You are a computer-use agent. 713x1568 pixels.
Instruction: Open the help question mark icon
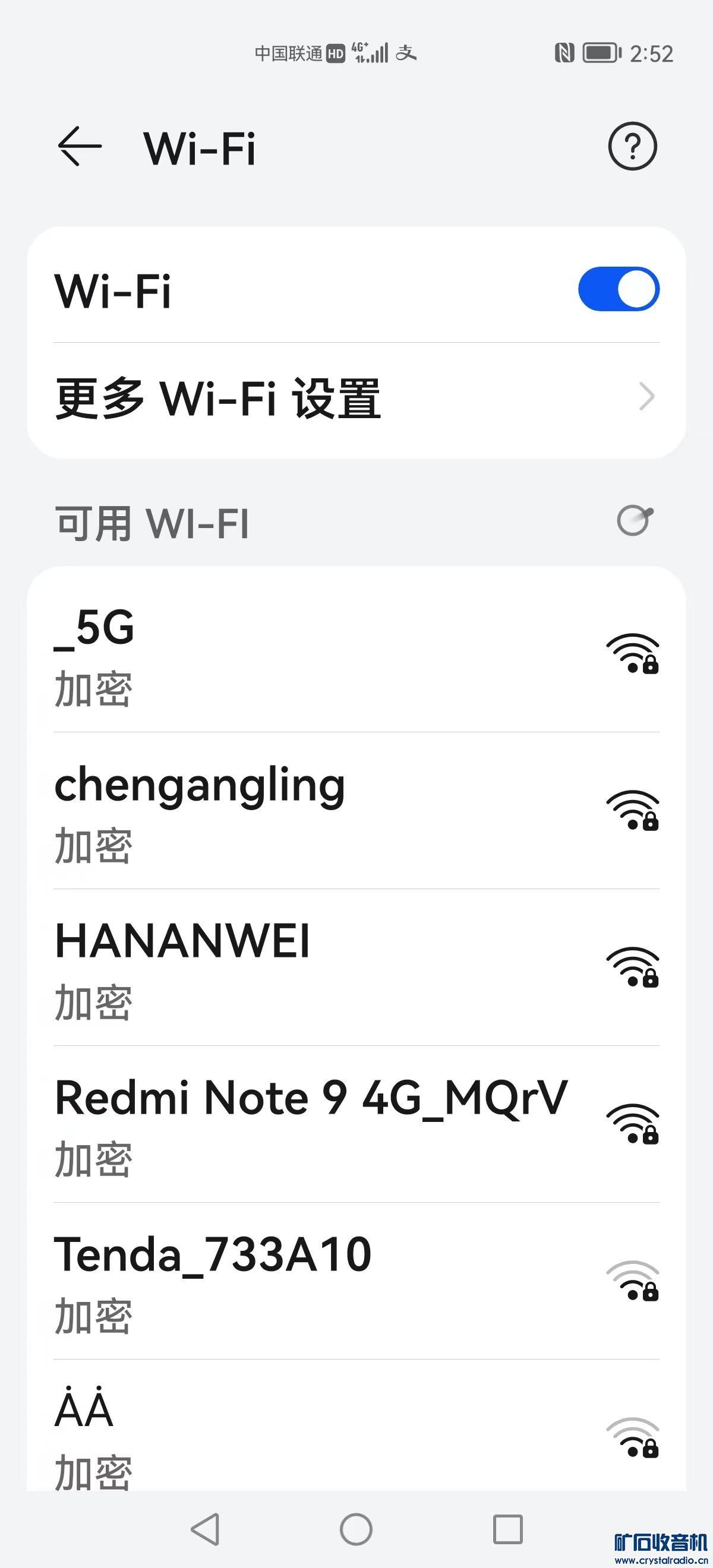(x=632, y=147)
